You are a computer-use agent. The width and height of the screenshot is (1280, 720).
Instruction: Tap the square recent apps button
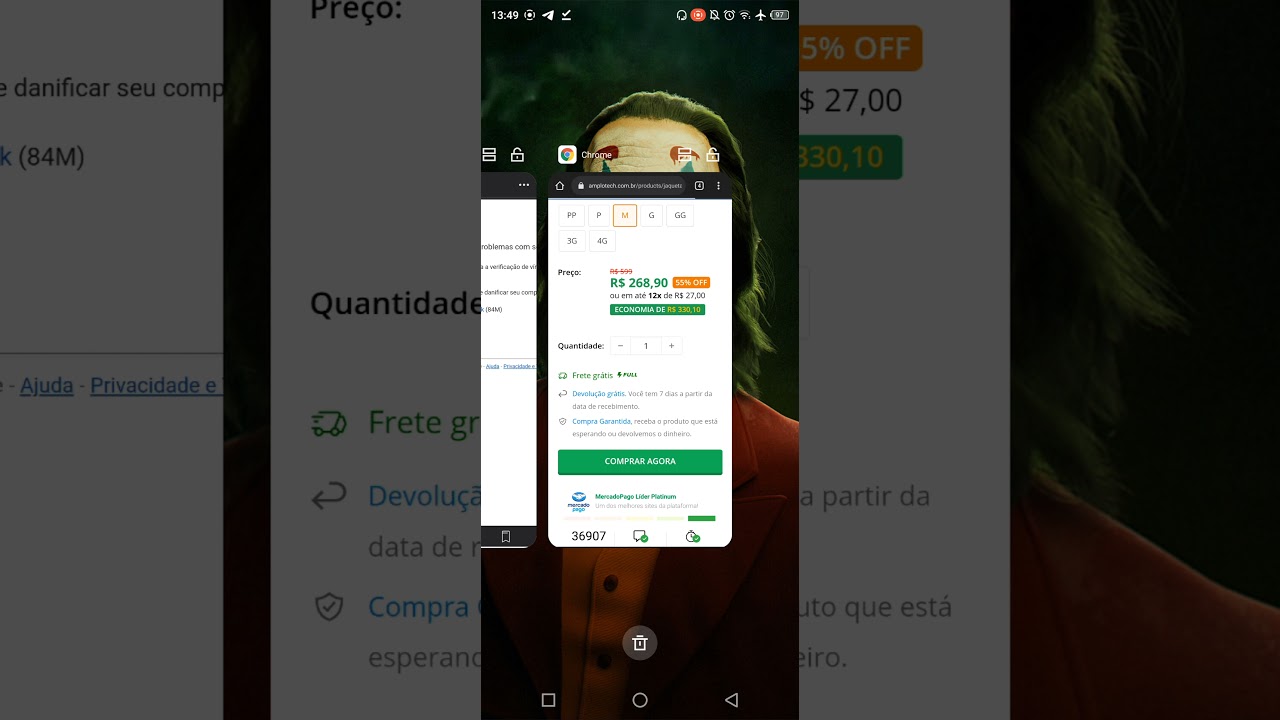[x=548, y=700]
